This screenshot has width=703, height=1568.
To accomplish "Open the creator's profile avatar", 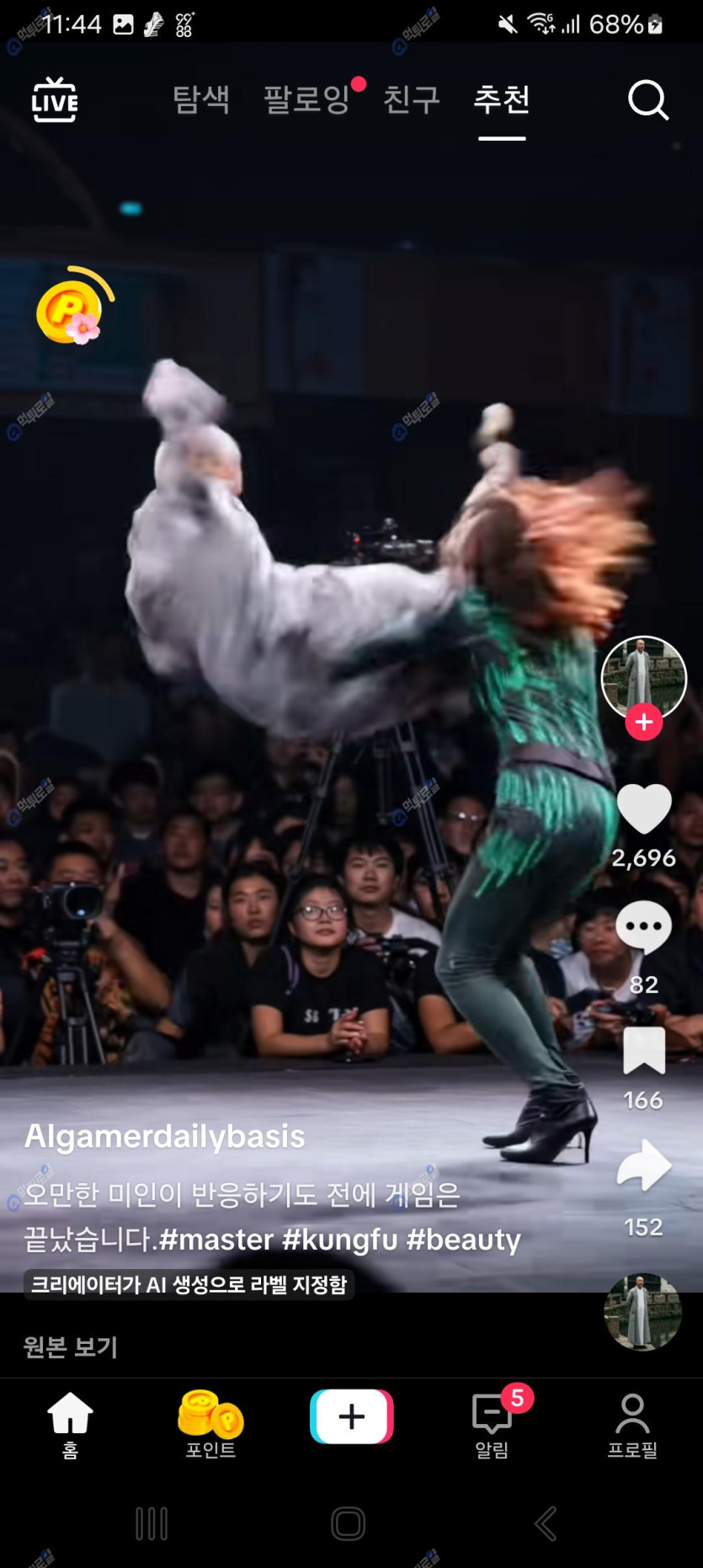I will coord(643,675).
